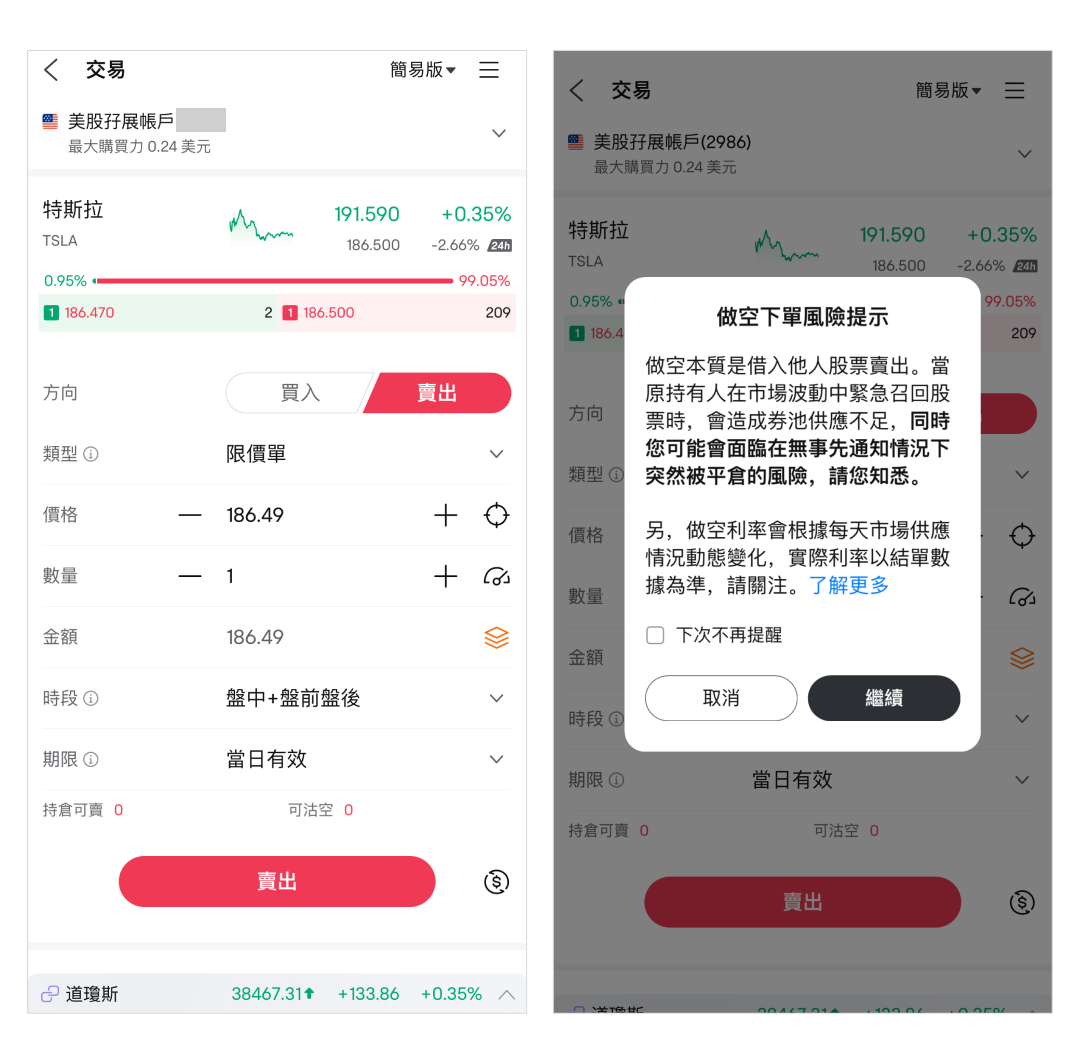Increase the quantity with the plus button
The height and width of the screenshot is (1050, 1080).
[446, 576]
